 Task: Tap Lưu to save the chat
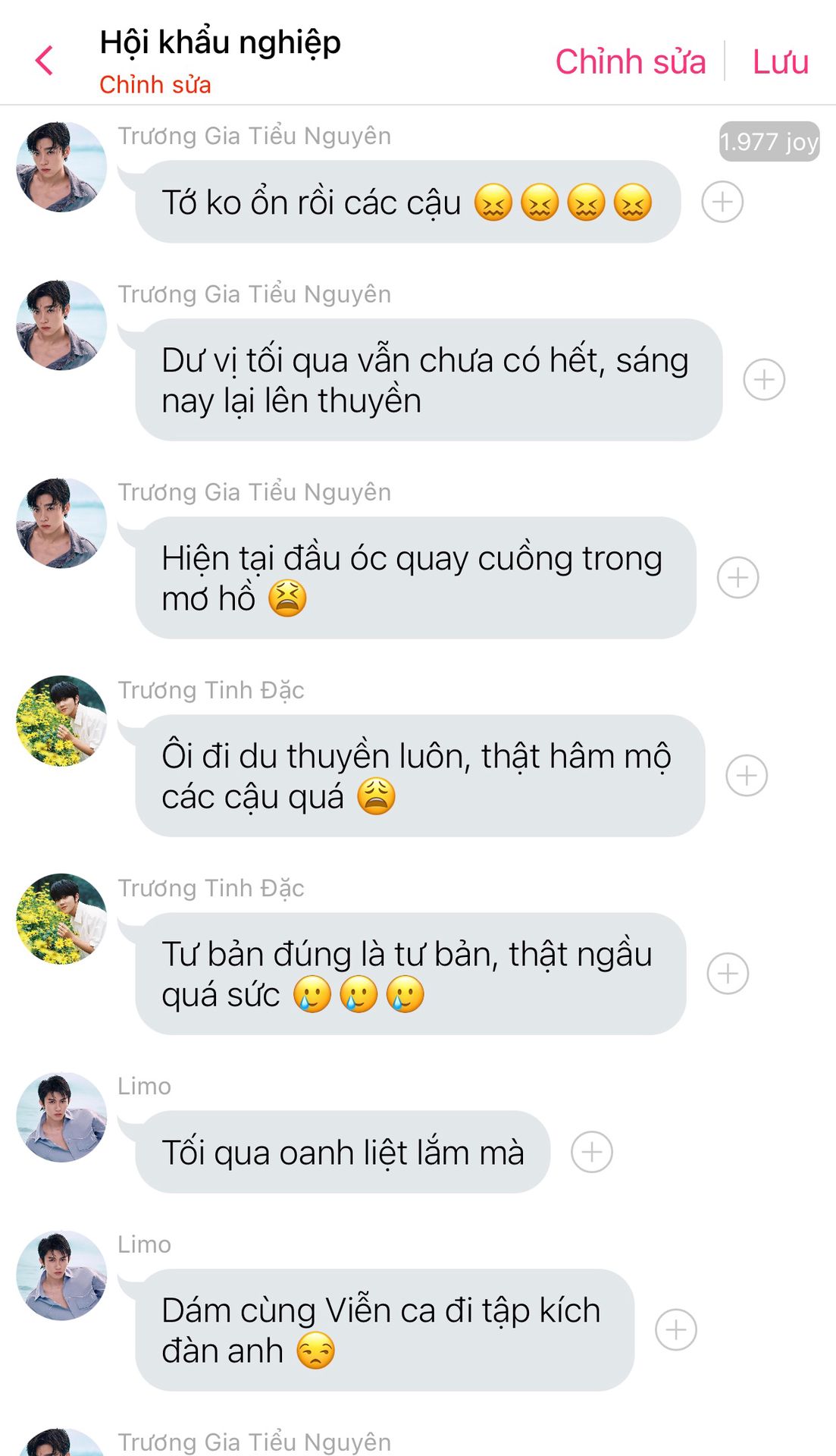(x=780, y=61)
